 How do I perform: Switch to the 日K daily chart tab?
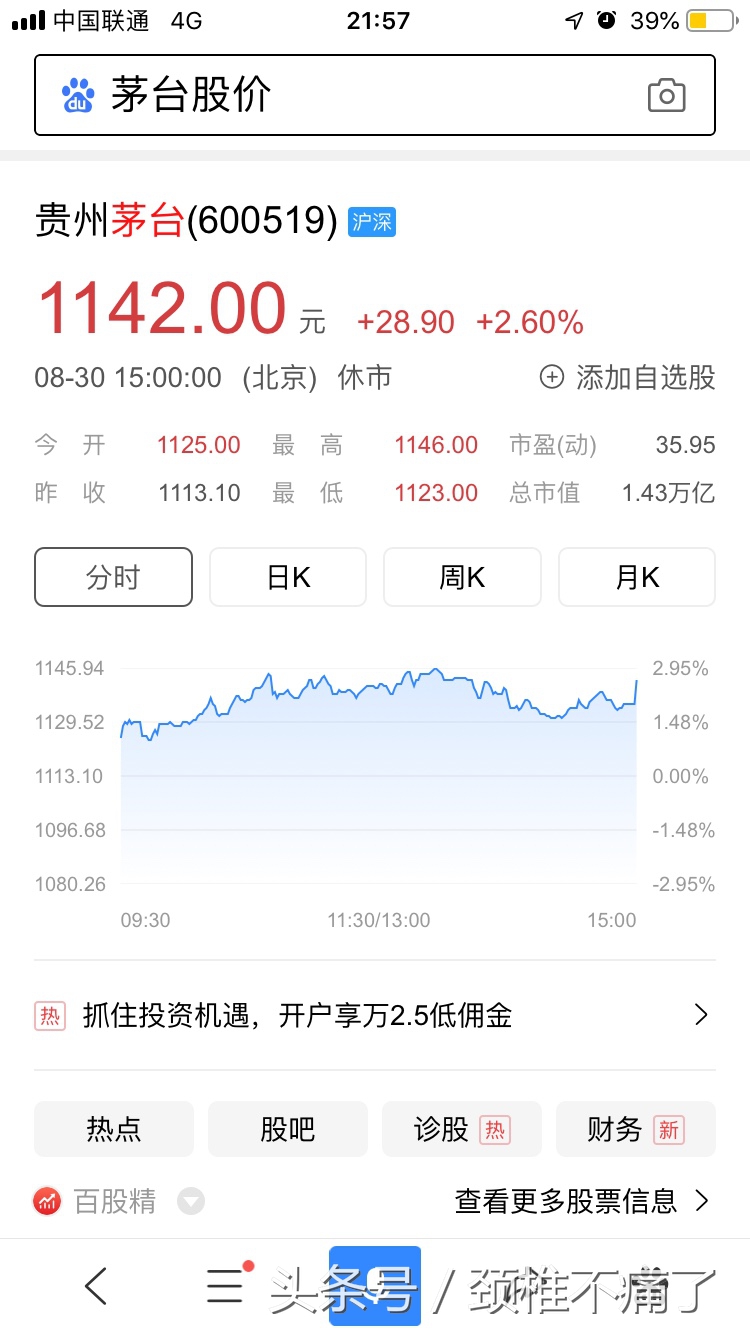tap(287, 577)
